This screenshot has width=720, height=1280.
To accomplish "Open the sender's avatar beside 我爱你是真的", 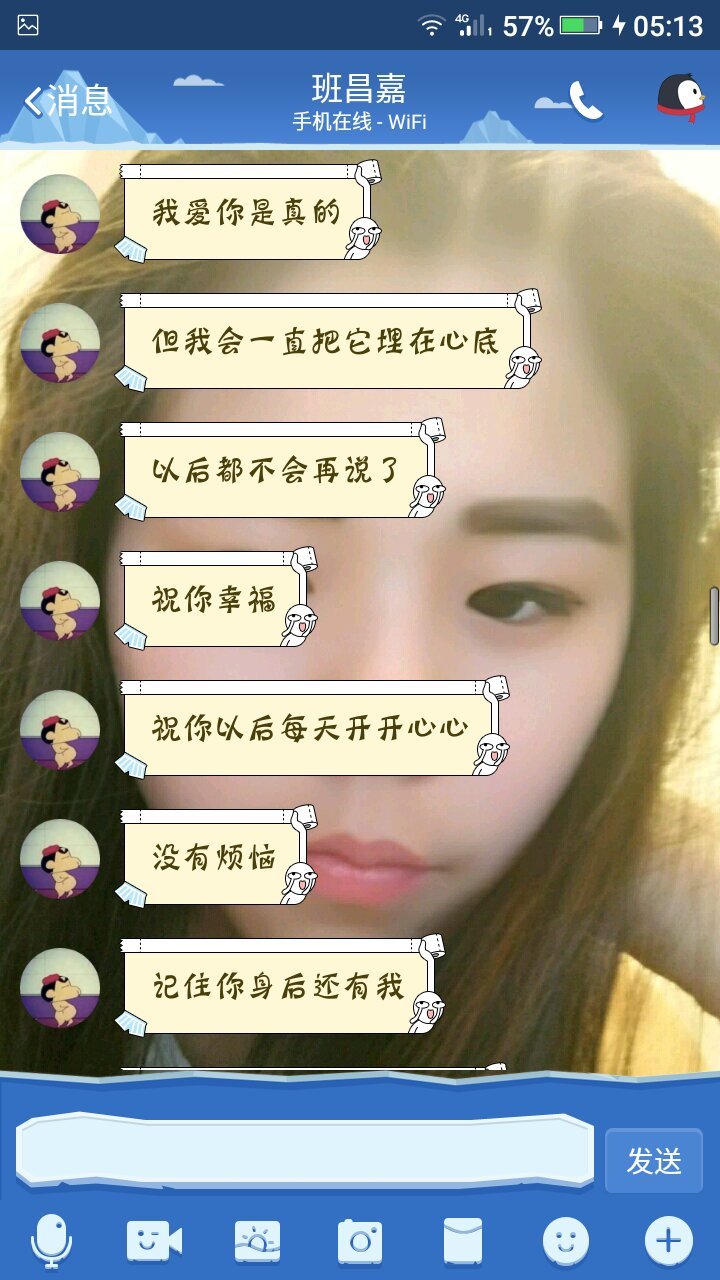I will pyautogui.click(x=60, y=214).
